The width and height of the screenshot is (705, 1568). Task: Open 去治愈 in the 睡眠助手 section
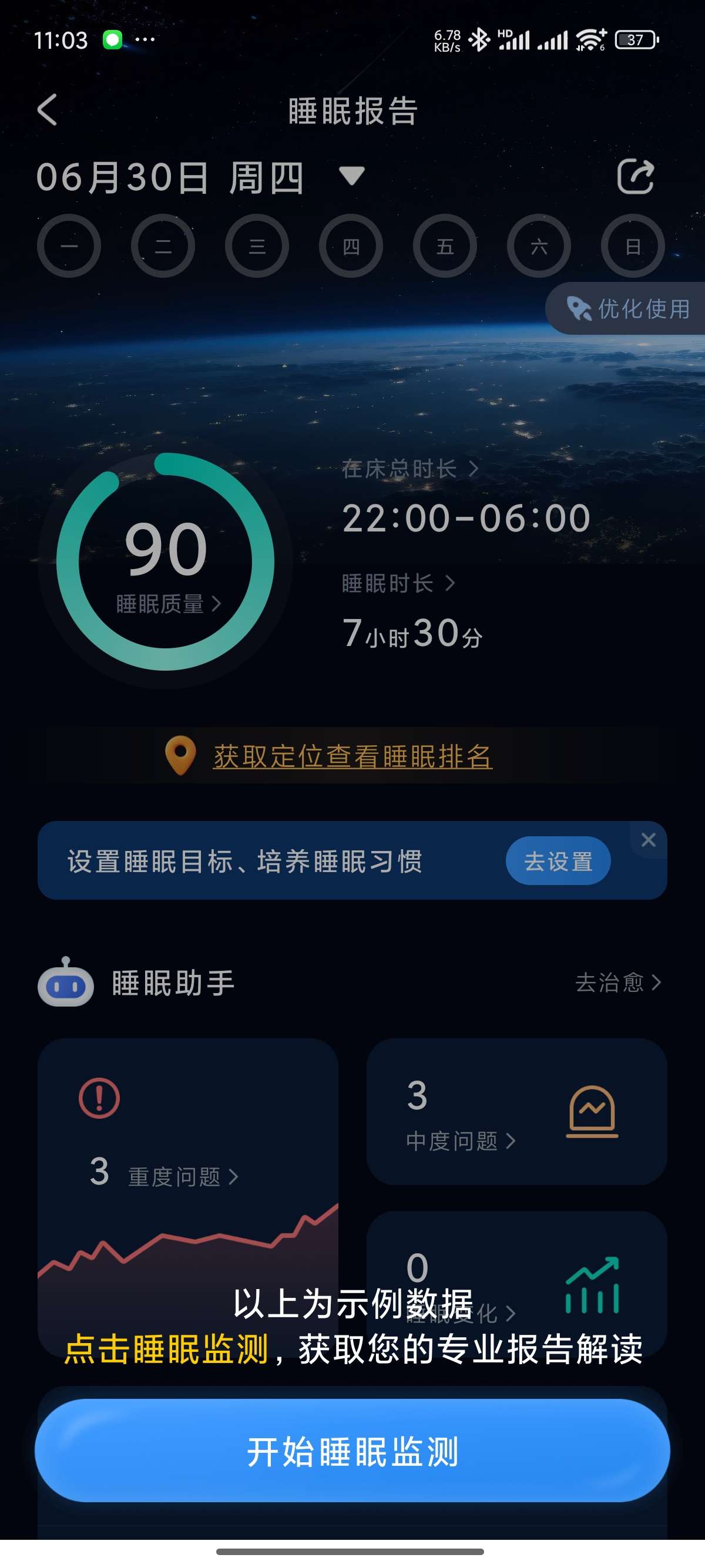coord(617,982)
